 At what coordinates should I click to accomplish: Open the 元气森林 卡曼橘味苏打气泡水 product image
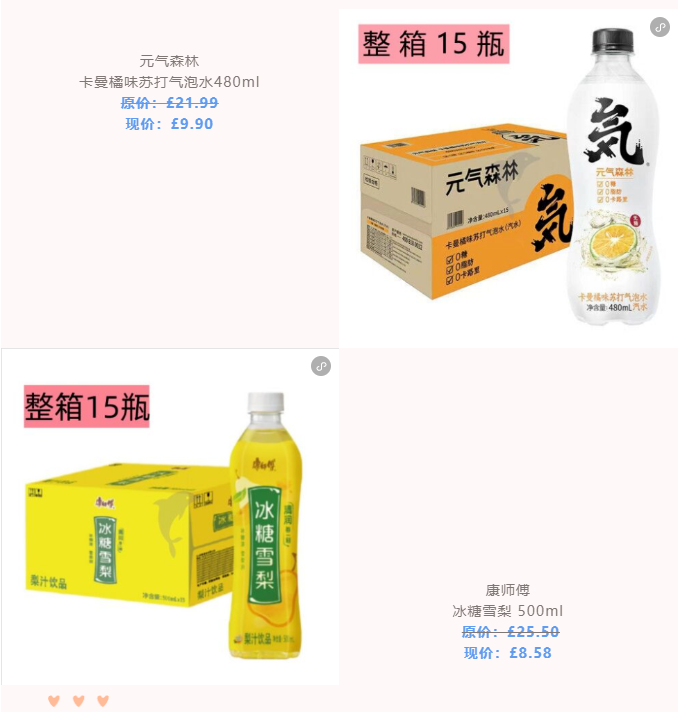tap(508, 180)
